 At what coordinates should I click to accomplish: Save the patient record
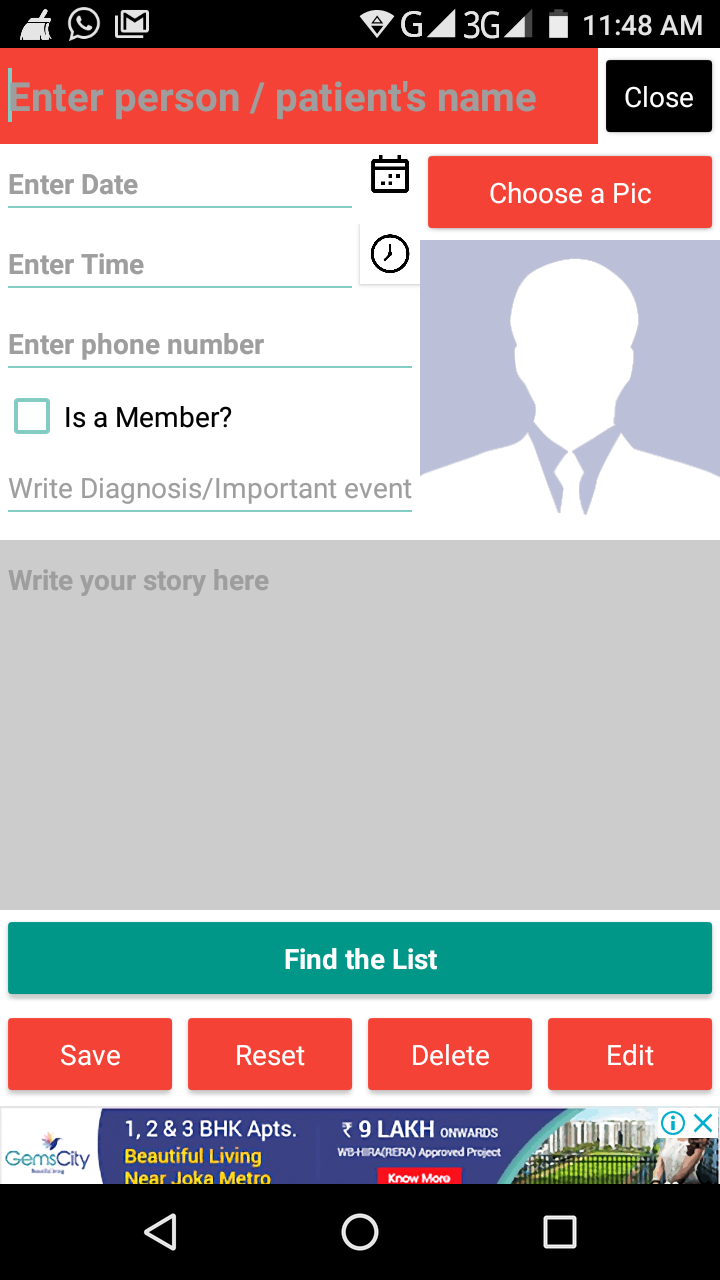tap(89, 1054)
